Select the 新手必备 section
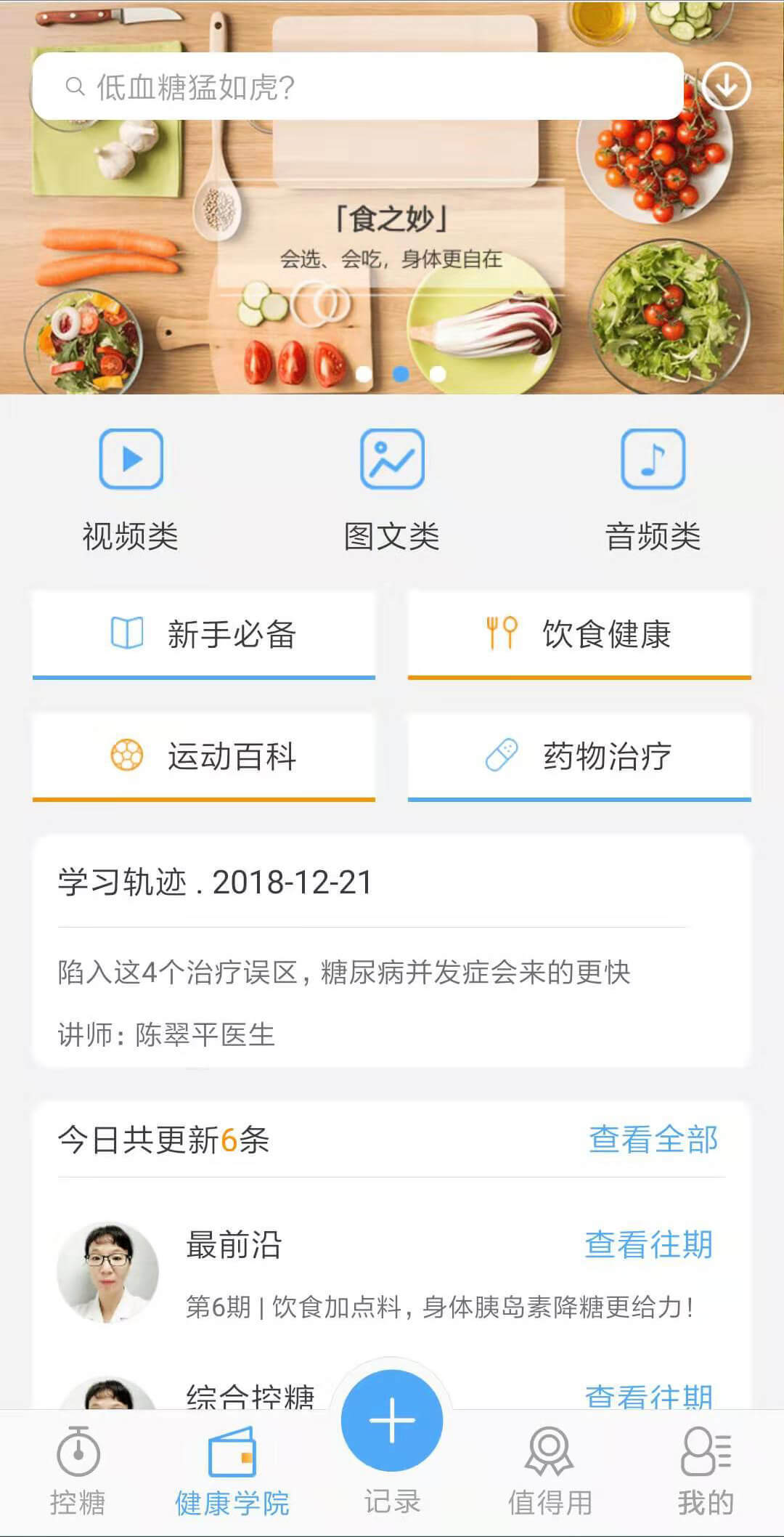784x1537 pixels. [x=204, y=634]
